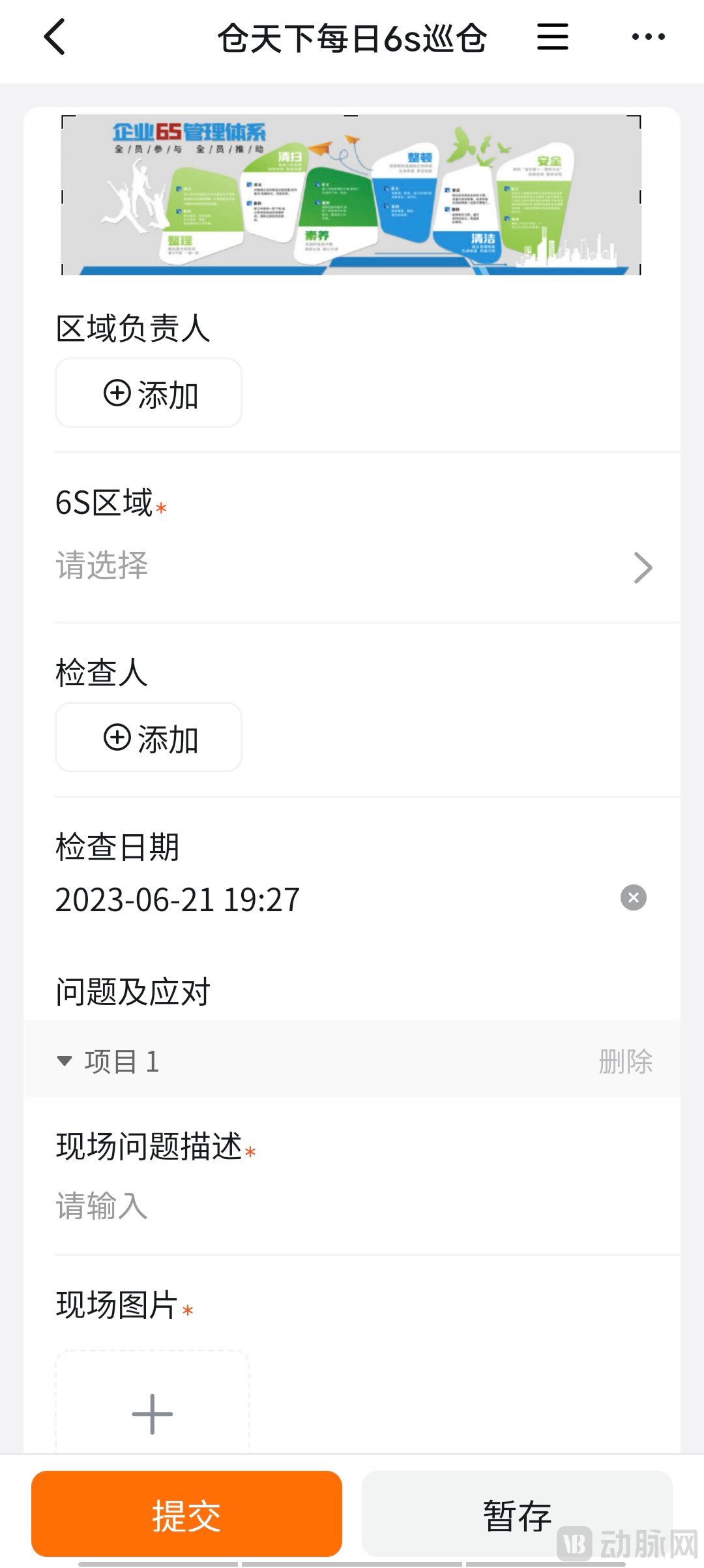
Task: Clear the 检查日期 value with the x icon
Action: click(x=634, y=898)
